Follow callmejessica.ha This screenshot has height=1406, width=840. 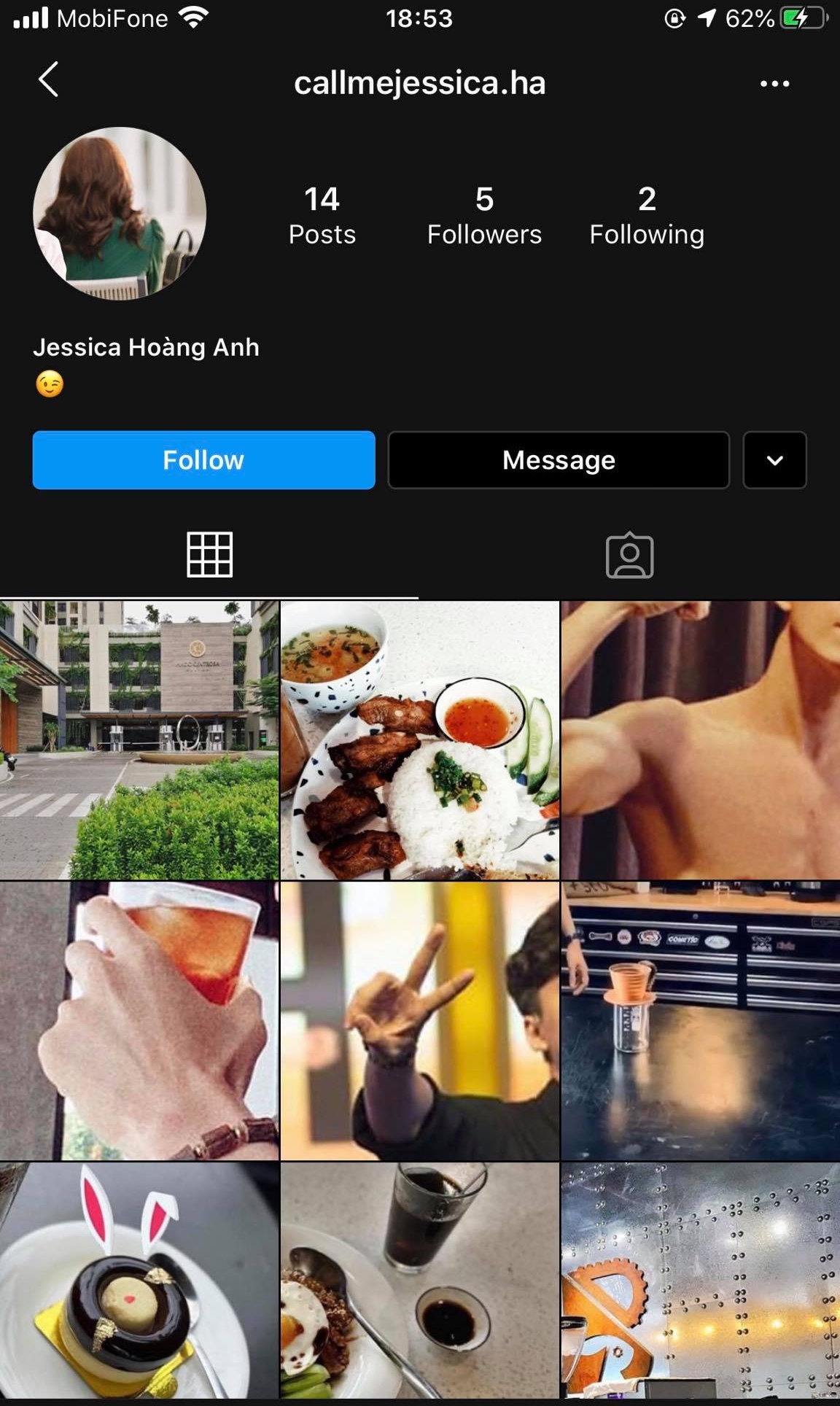click(x=203, y=460)
